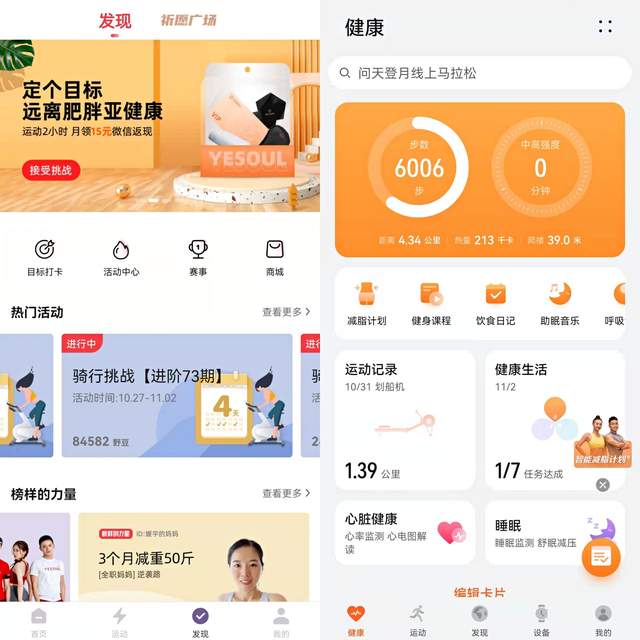Switch to the 设备 bottom tab
The image size is (640, 640).
[541, 620]
